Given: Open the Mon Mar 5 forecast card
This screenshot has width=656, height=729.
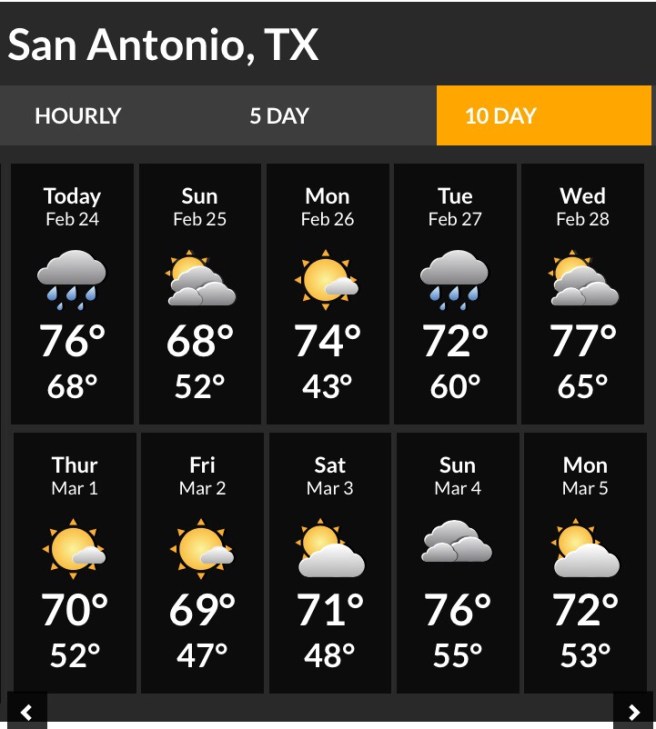Looking at the screenshot, I should click(x=585, y=562).
